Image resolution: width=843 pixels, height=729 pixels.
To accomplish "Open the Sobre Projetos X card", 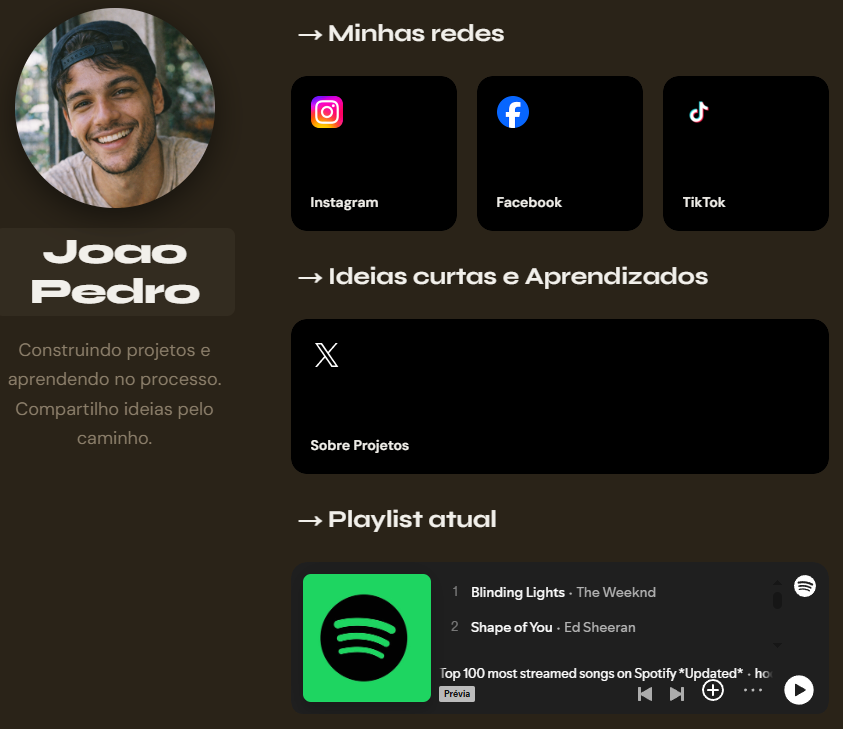I will 559,396.
